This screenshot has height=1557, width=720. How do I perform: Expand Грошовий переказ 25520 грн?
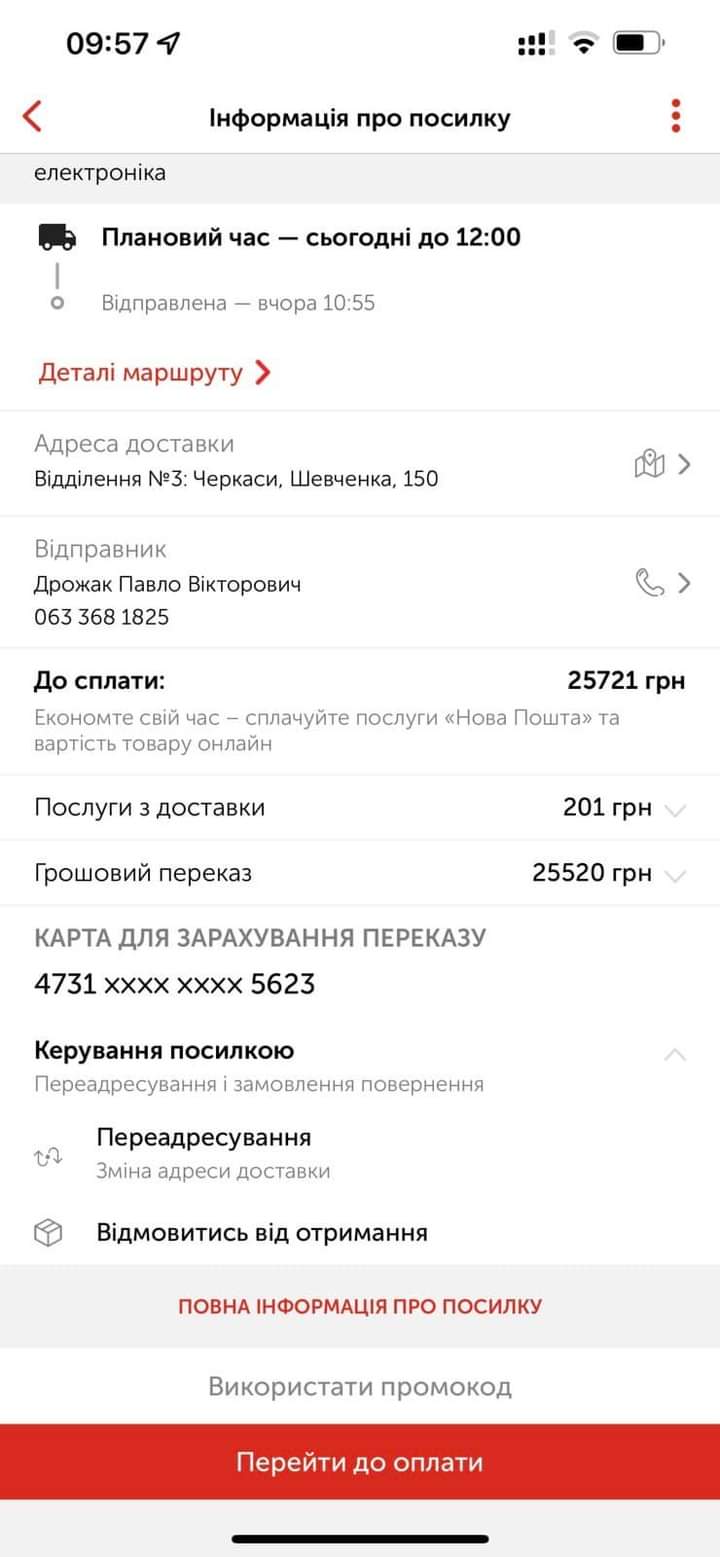pyautogui.click(x=360, y=874)
